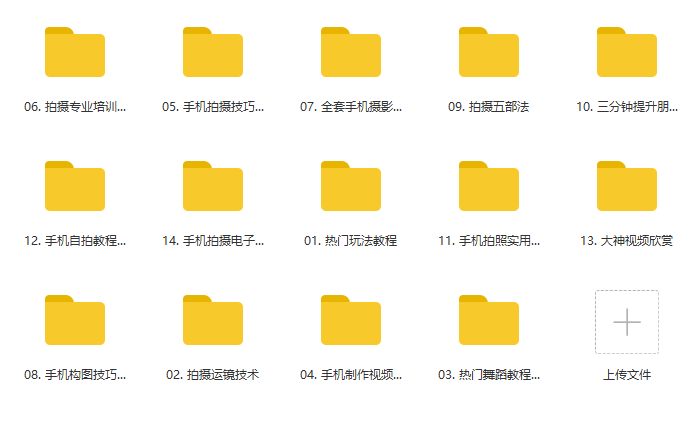Tap the 上传文件 upload tile
This screenshot has width=700, height=432.
pyautogui.click(x=627, y=322)
